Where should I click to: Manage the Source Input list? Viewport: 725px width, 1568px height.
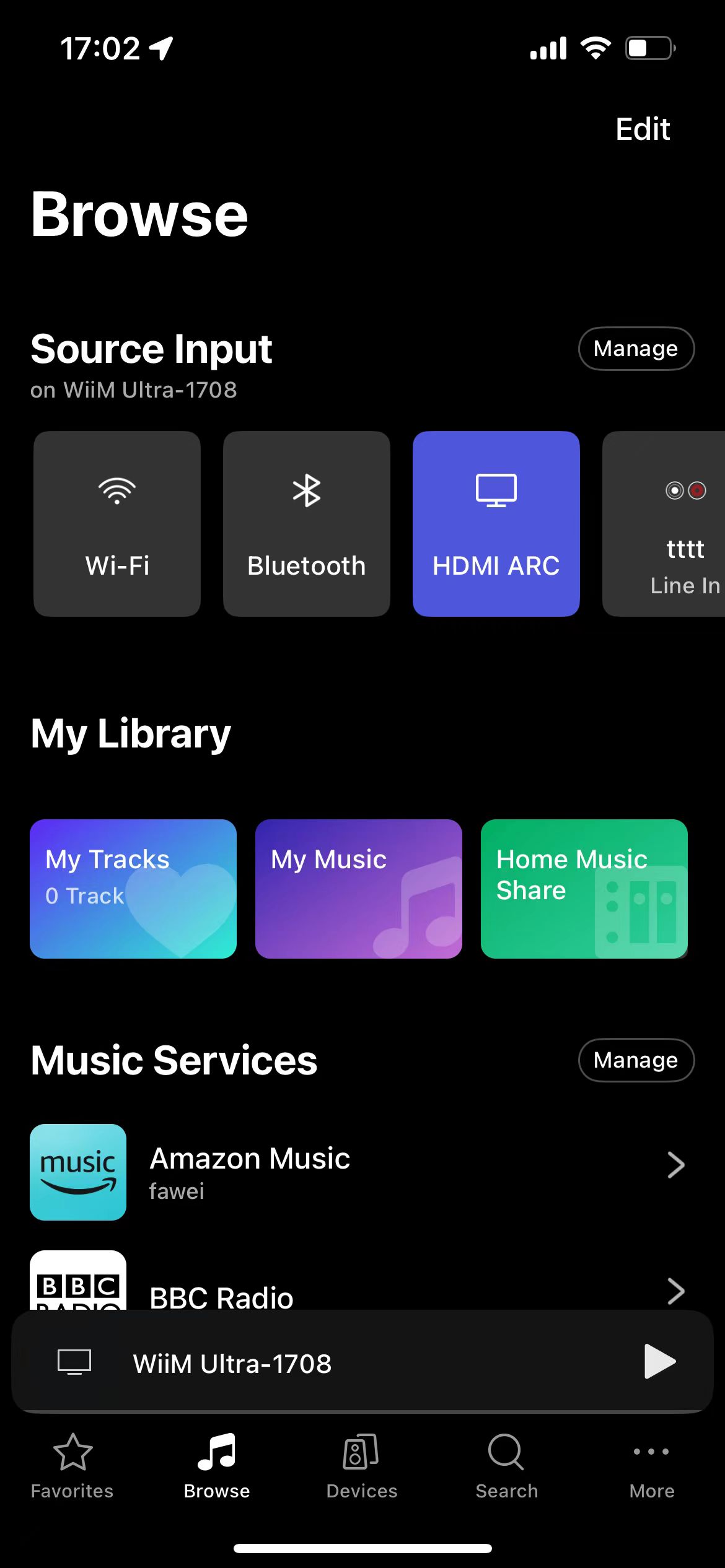click(x=636, y=349)
